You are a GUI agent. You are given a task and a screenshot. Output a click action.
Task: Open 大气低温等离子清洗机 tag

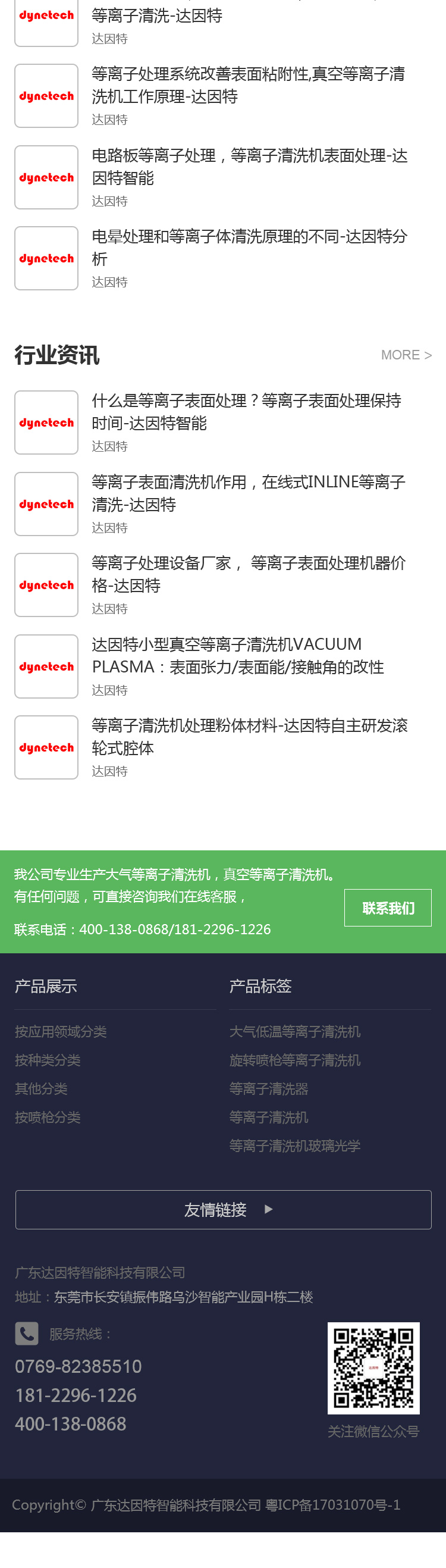click(x=294, y=1031)
